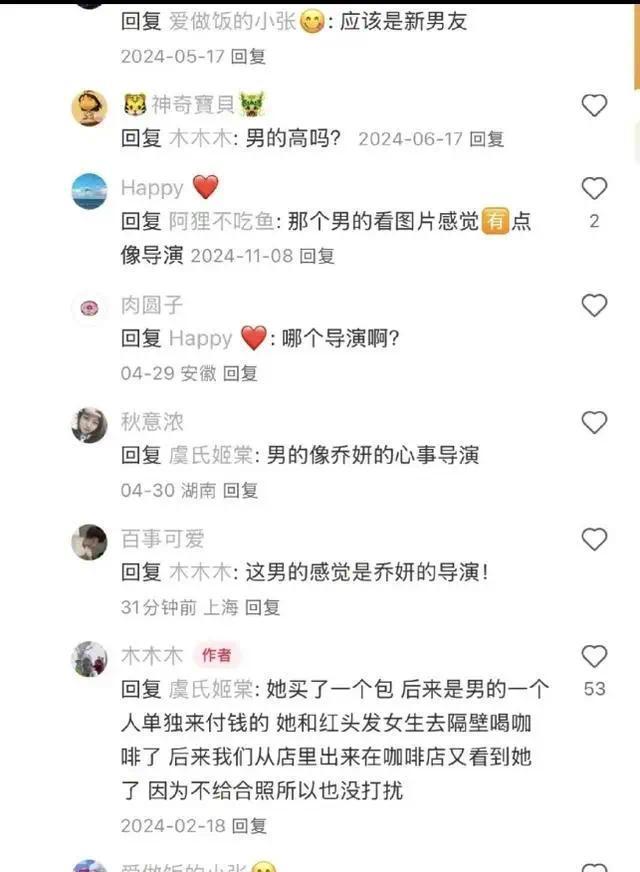Reply to 木木木's comment dated 2024-02-18

249,826
